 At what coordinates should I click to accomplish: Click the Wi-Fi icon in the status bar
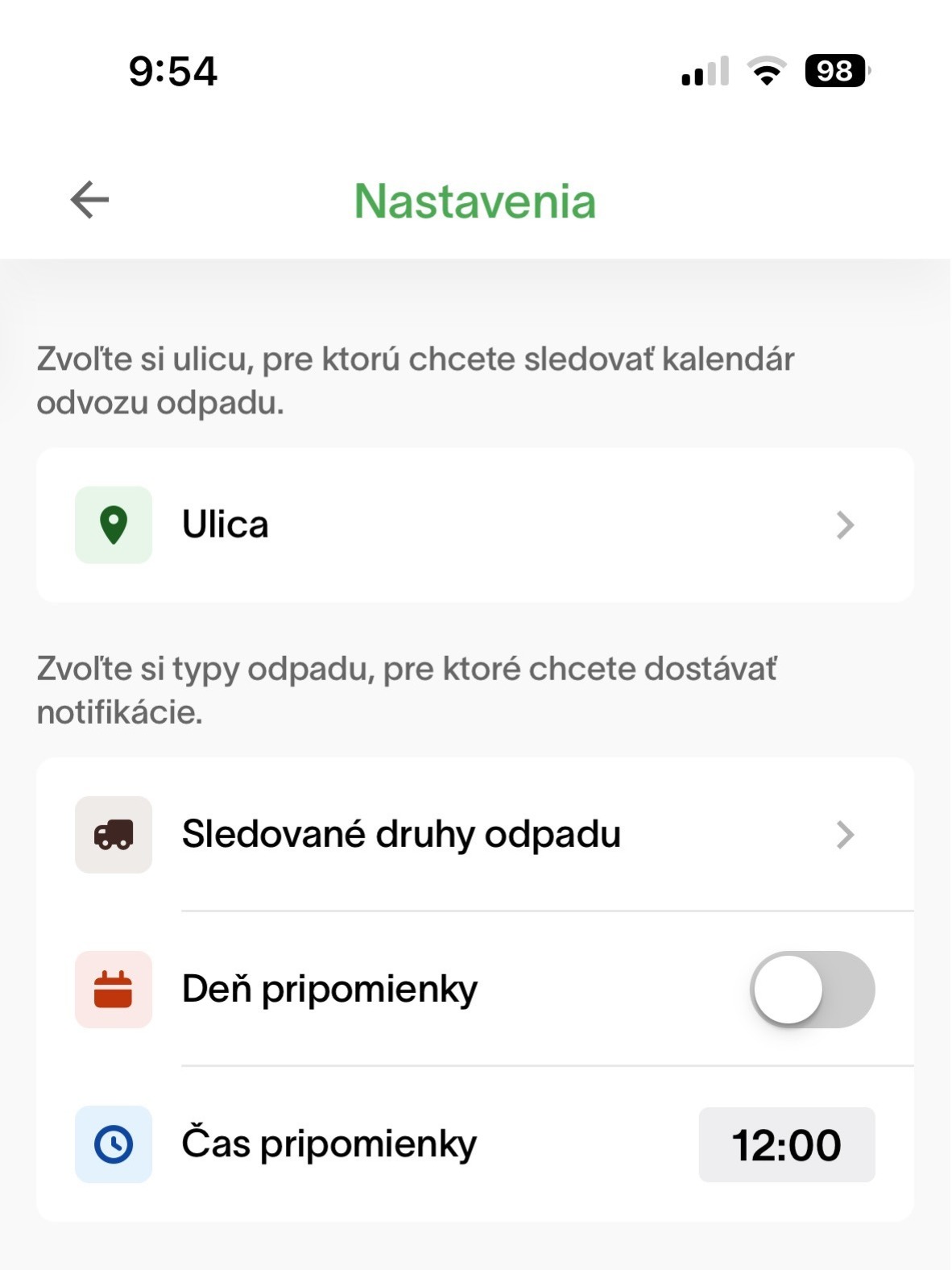pos(764,73)
